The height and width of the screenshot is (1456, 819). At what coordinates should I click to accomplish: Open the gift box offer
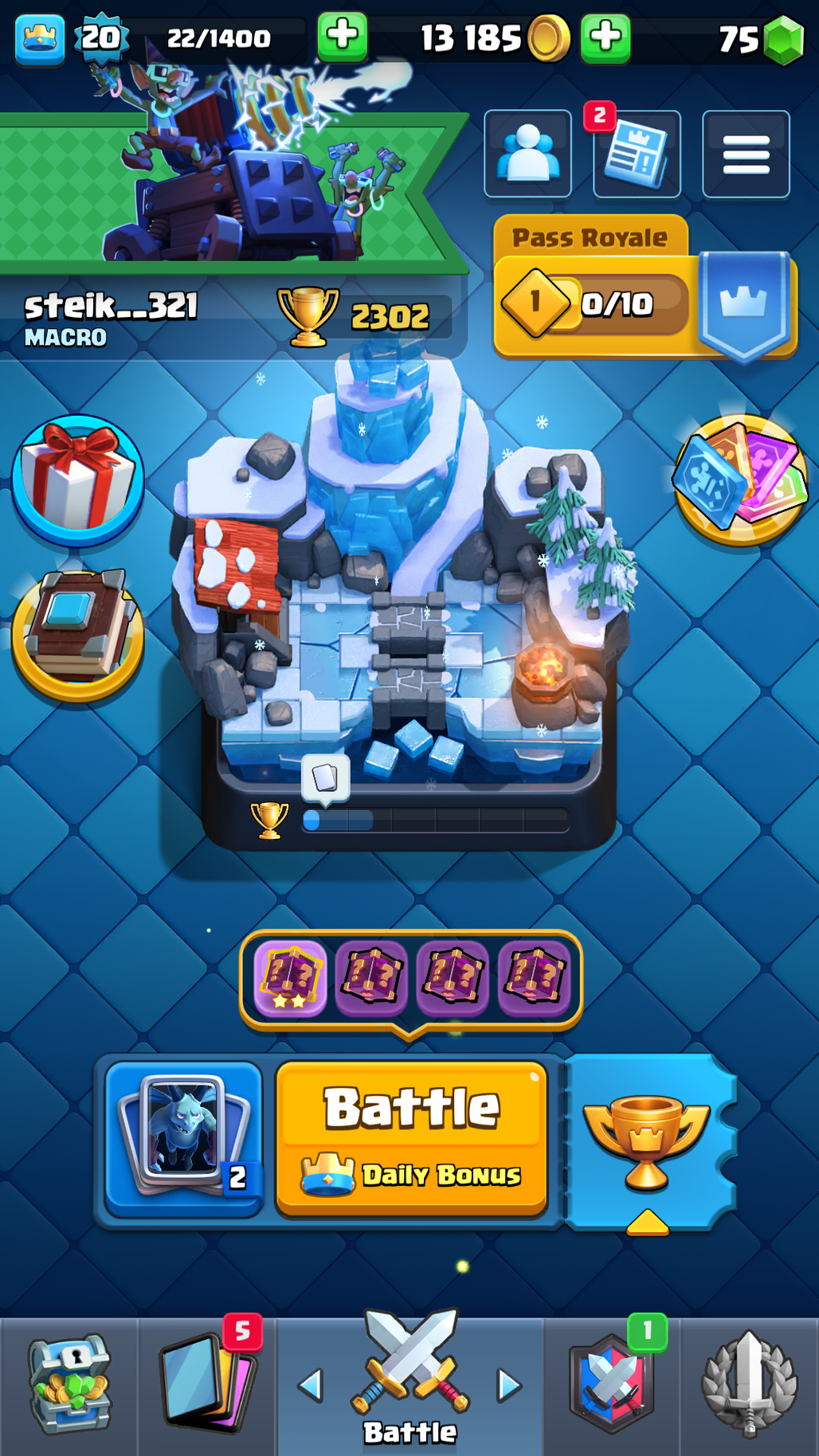[x=77, y=480]
